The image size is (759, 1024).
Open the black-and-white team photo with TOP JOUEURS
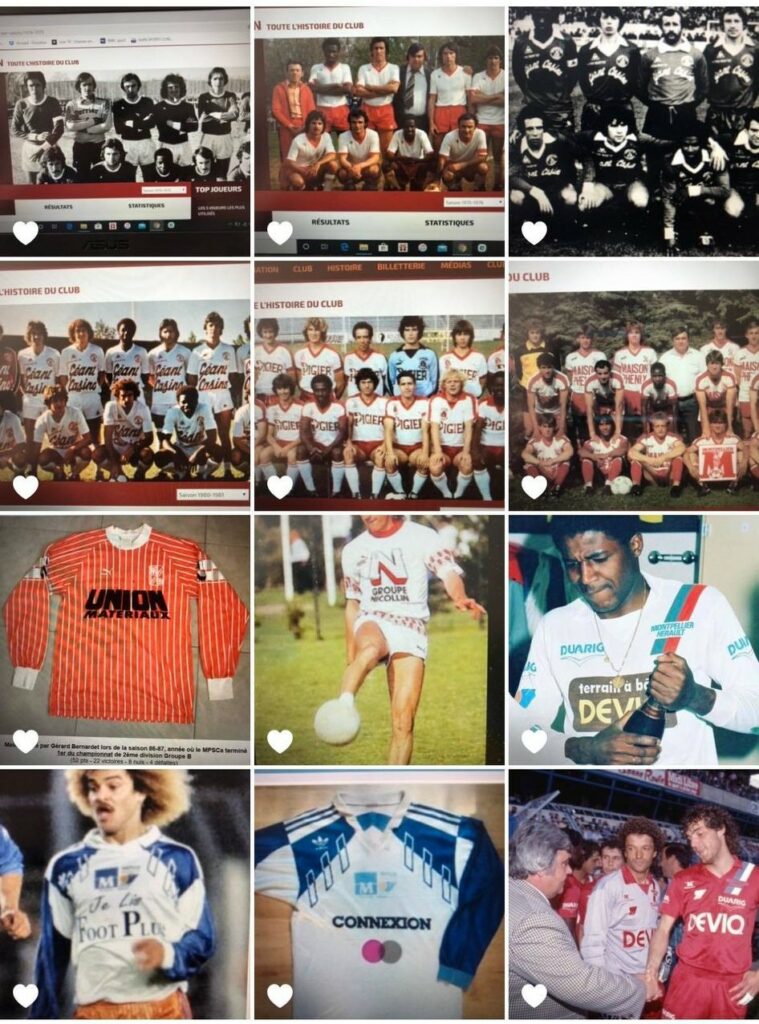[125, 130]
